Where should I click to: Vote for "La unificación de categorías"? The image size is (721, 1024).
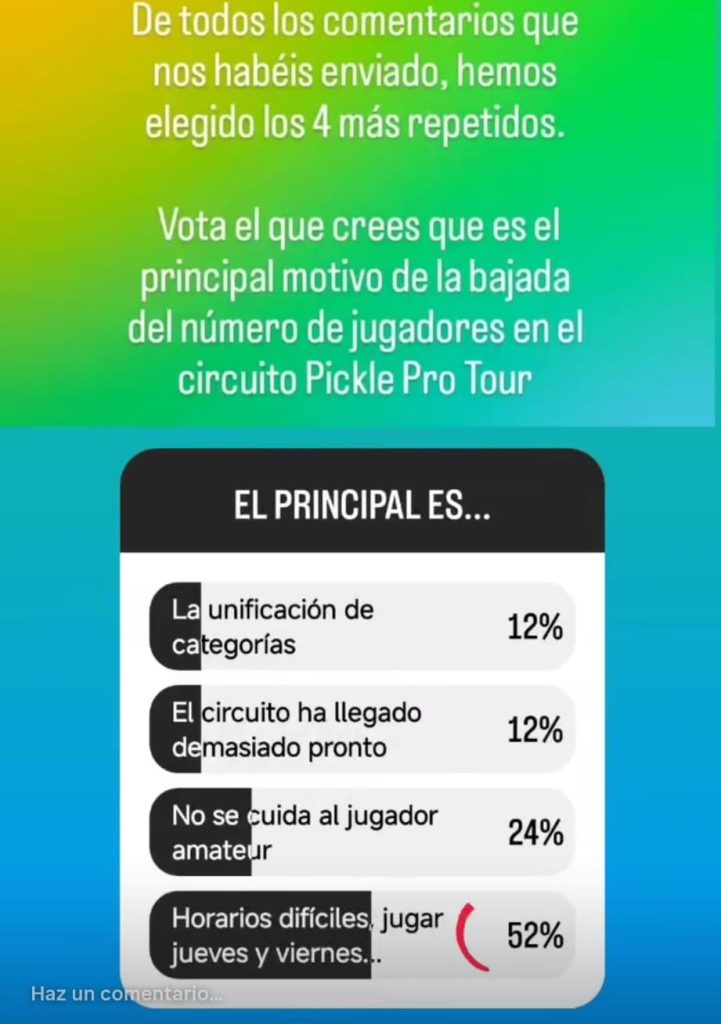tap(362, 627)
